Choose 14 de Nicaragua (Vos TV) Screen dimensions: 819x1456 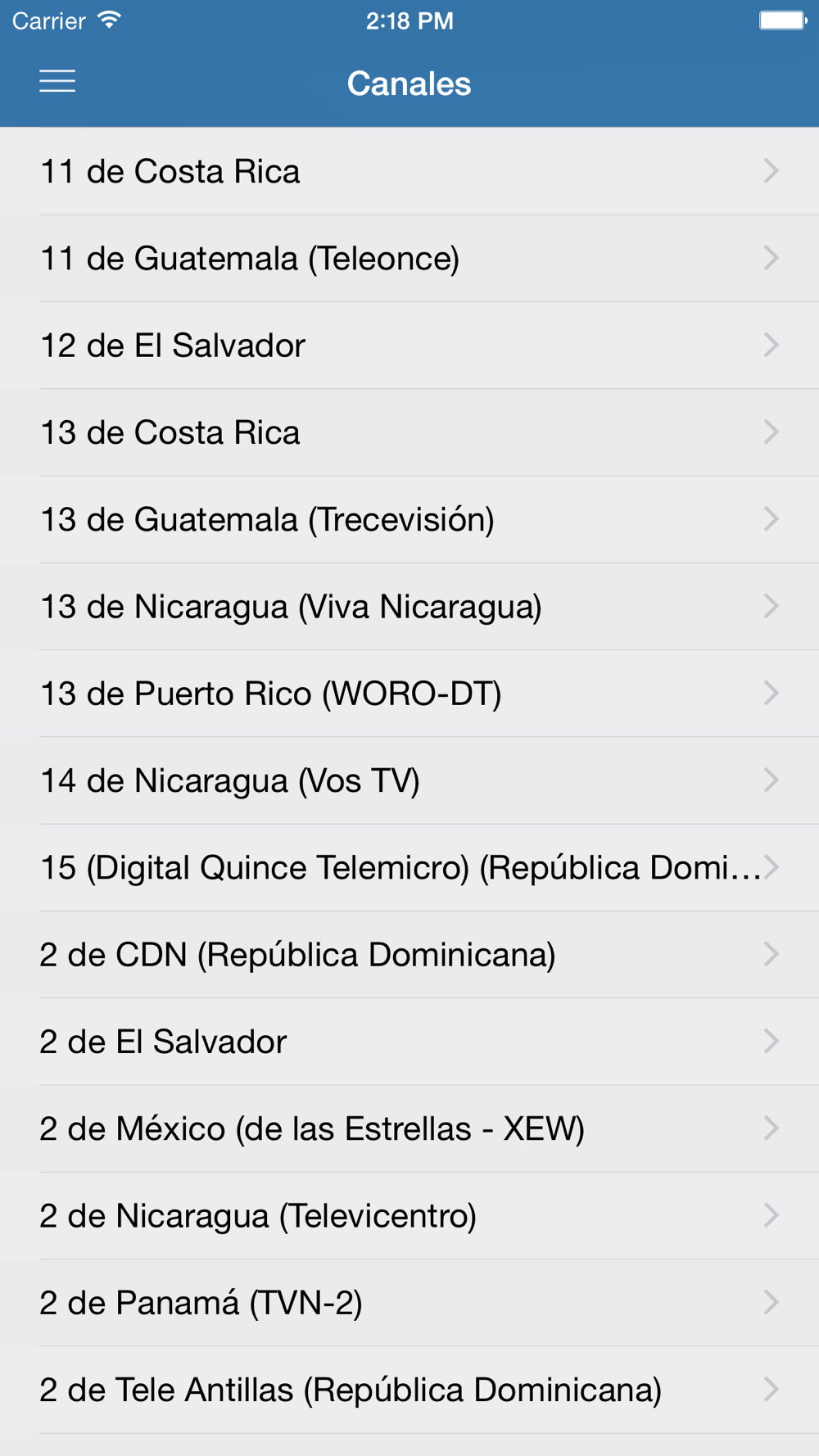409,780
